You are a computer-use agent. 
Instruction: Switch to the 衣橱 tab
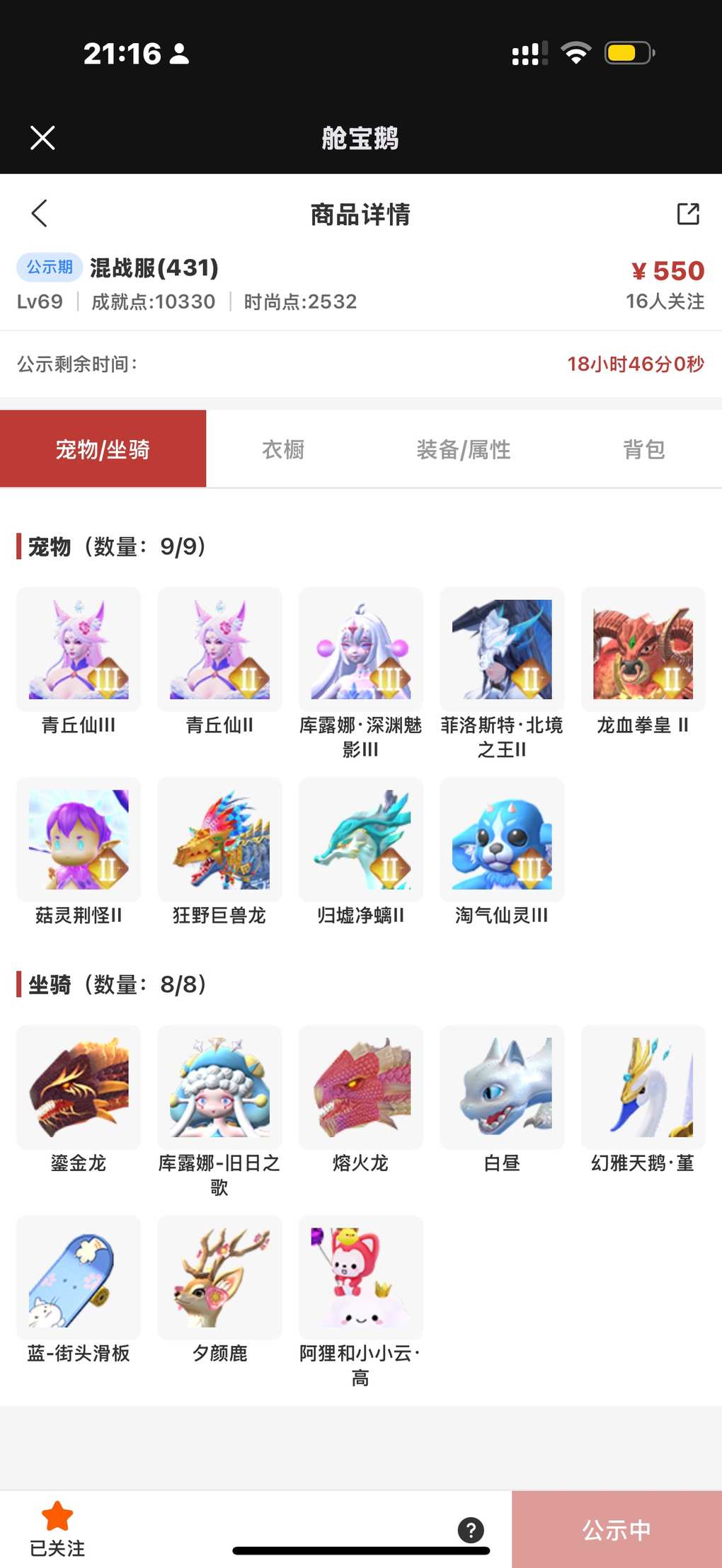[x=283, y=449]
